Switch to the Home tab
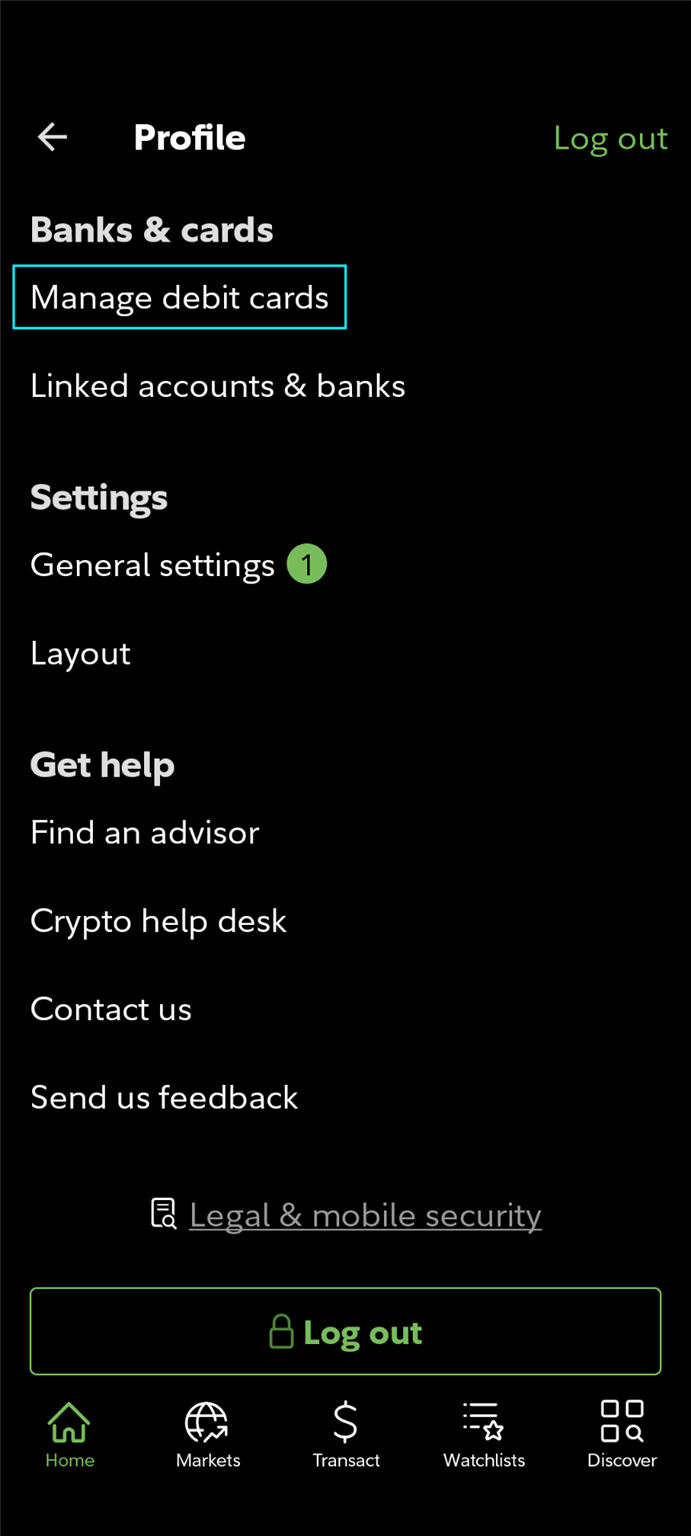 69,1434
